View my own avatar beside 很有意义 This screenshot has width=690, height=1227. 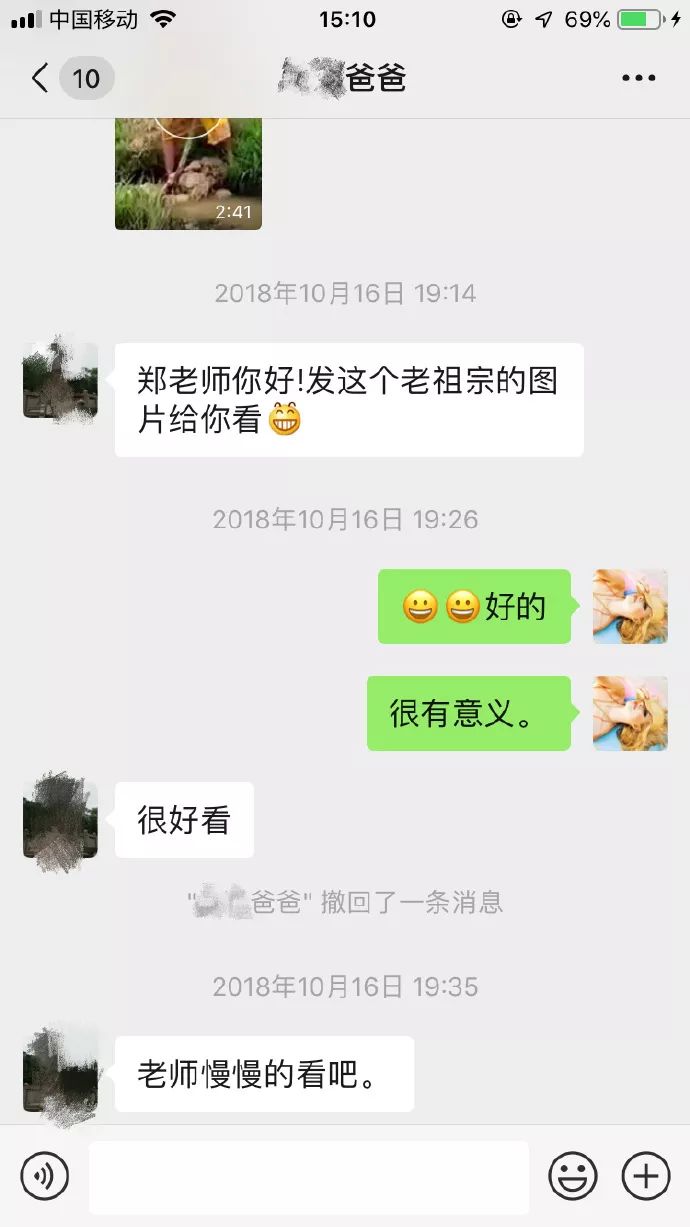coord(630,713)
